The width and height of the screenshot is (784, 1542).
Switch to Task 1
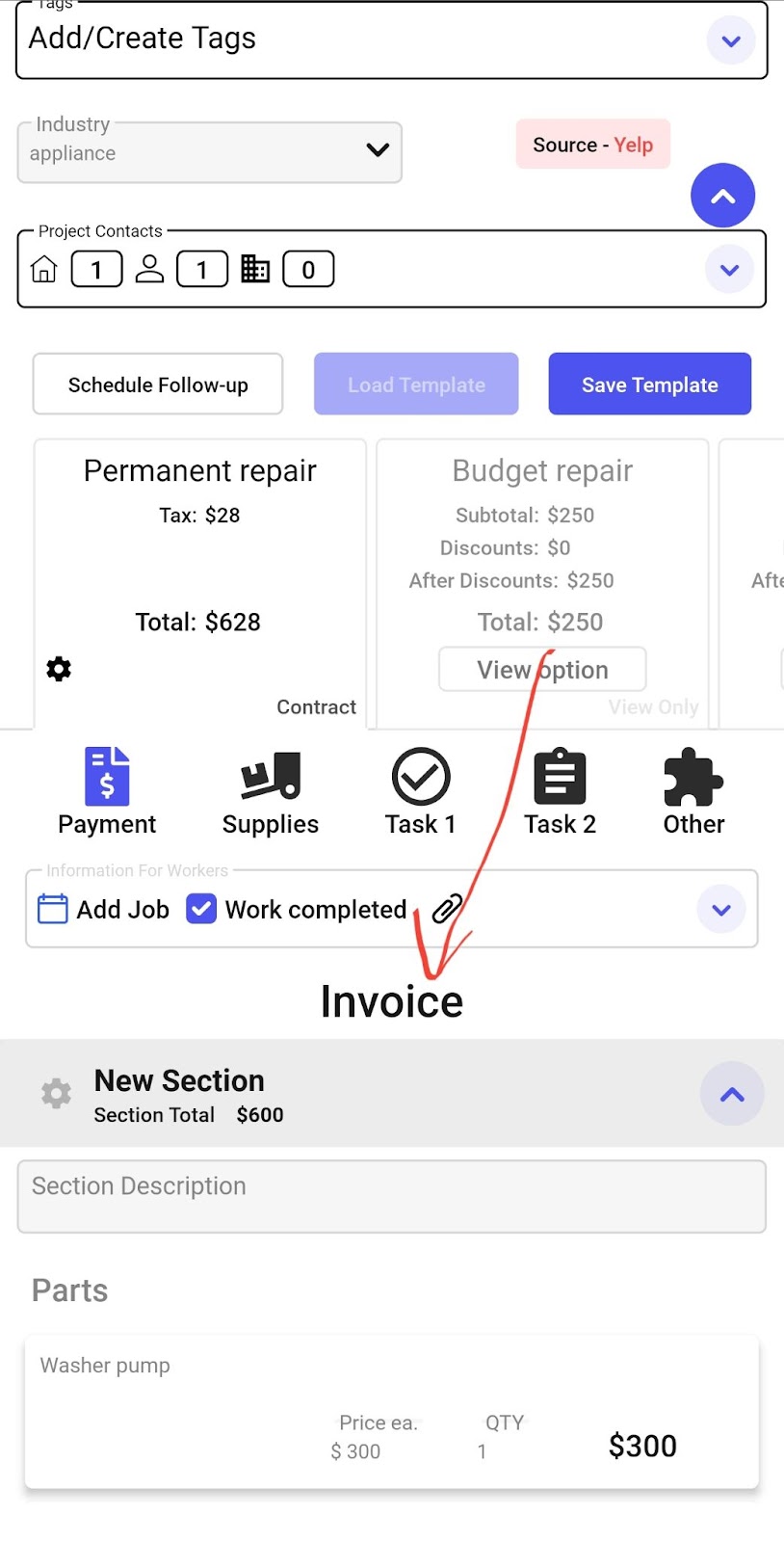pyautogui.click(x=420, y=791)
